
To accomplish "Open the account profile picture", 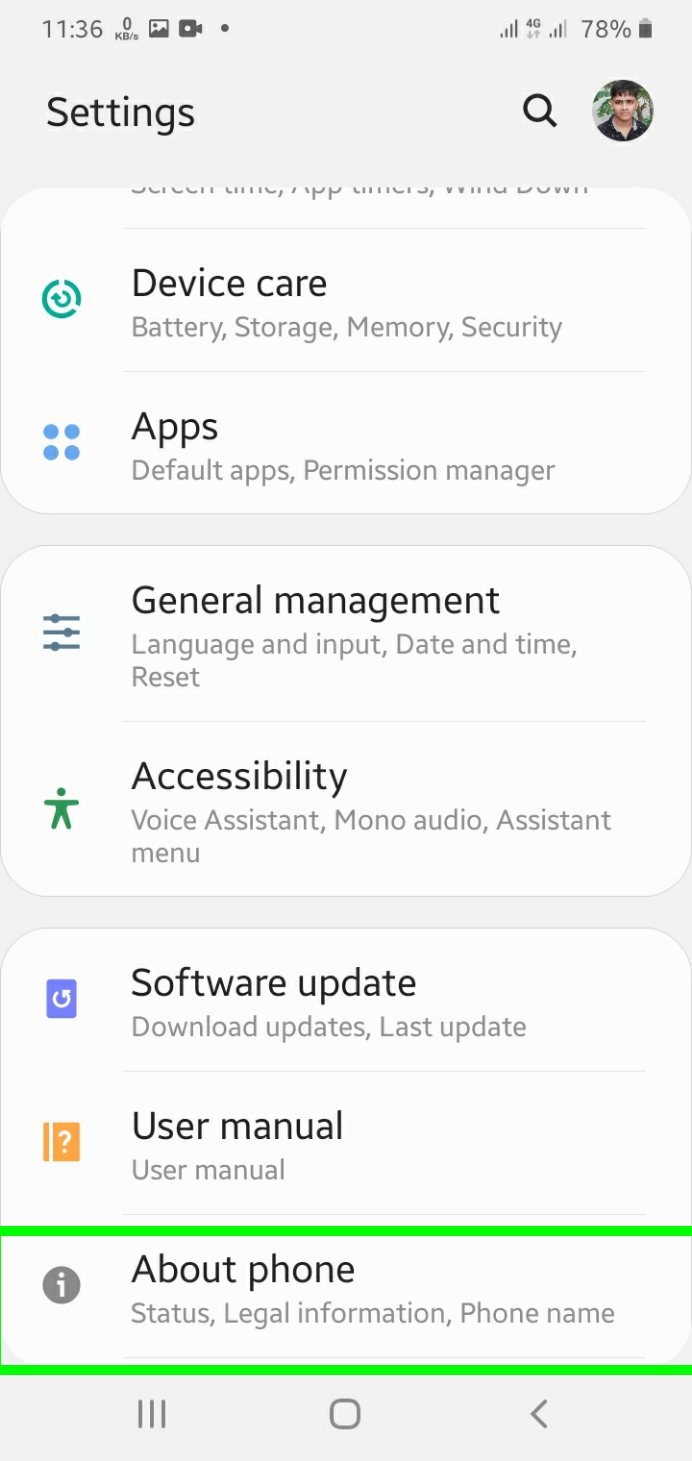I will coord(622,111).
